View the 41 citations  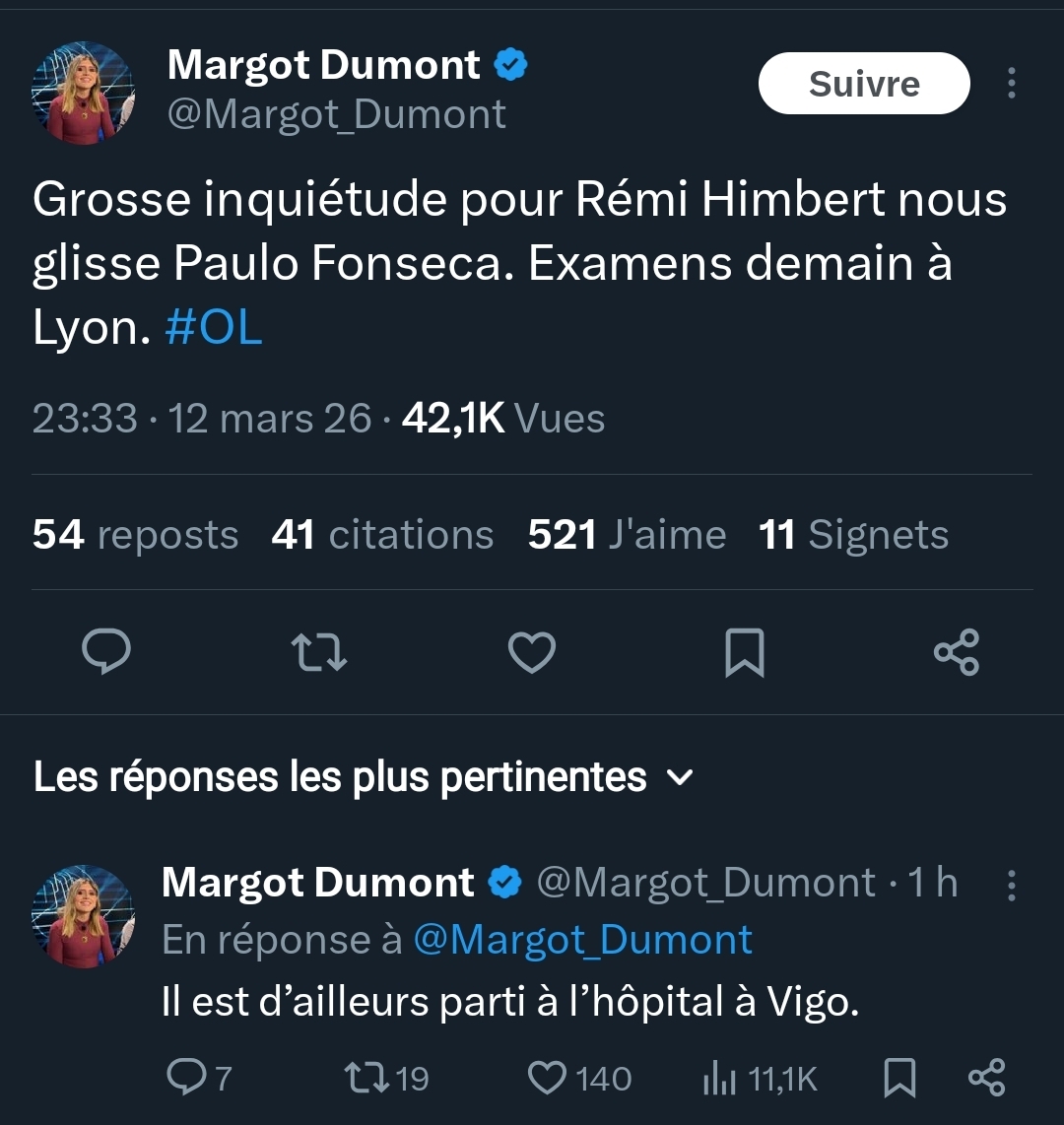click(x=382, y=535)
